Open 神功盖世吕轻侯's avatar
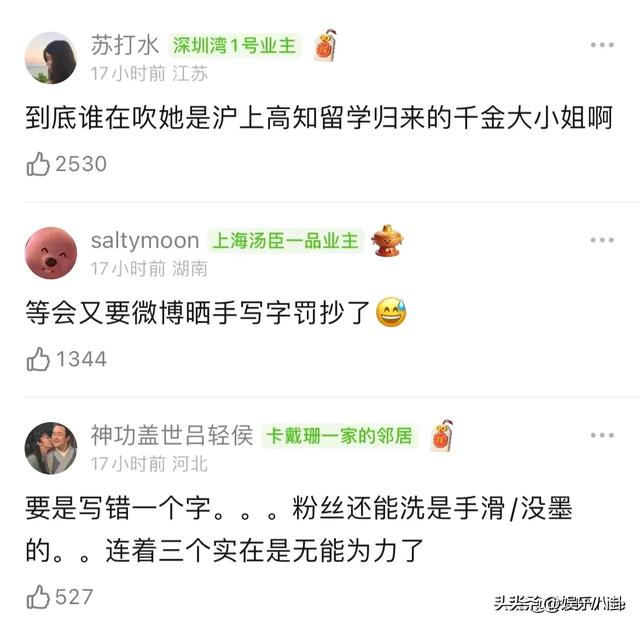The height and width of the screenshot is (626, 640). (x=51, y=447)
